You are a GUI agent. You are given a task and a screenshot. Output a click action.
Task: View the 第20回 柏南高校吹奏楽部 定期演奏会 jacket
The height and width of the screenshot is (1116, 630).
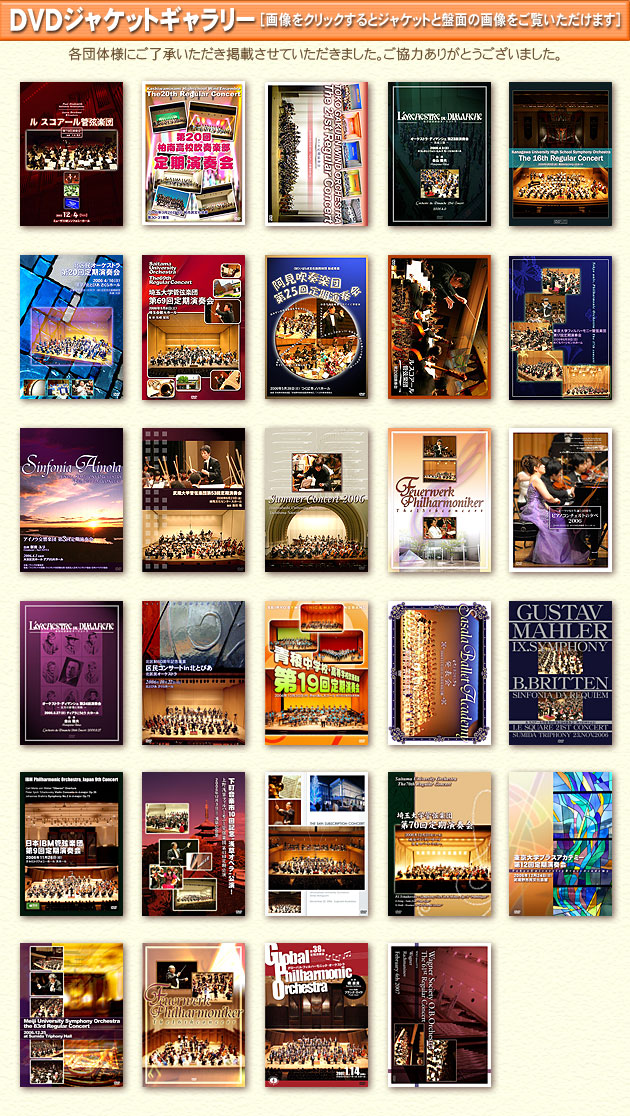(194, 155)
